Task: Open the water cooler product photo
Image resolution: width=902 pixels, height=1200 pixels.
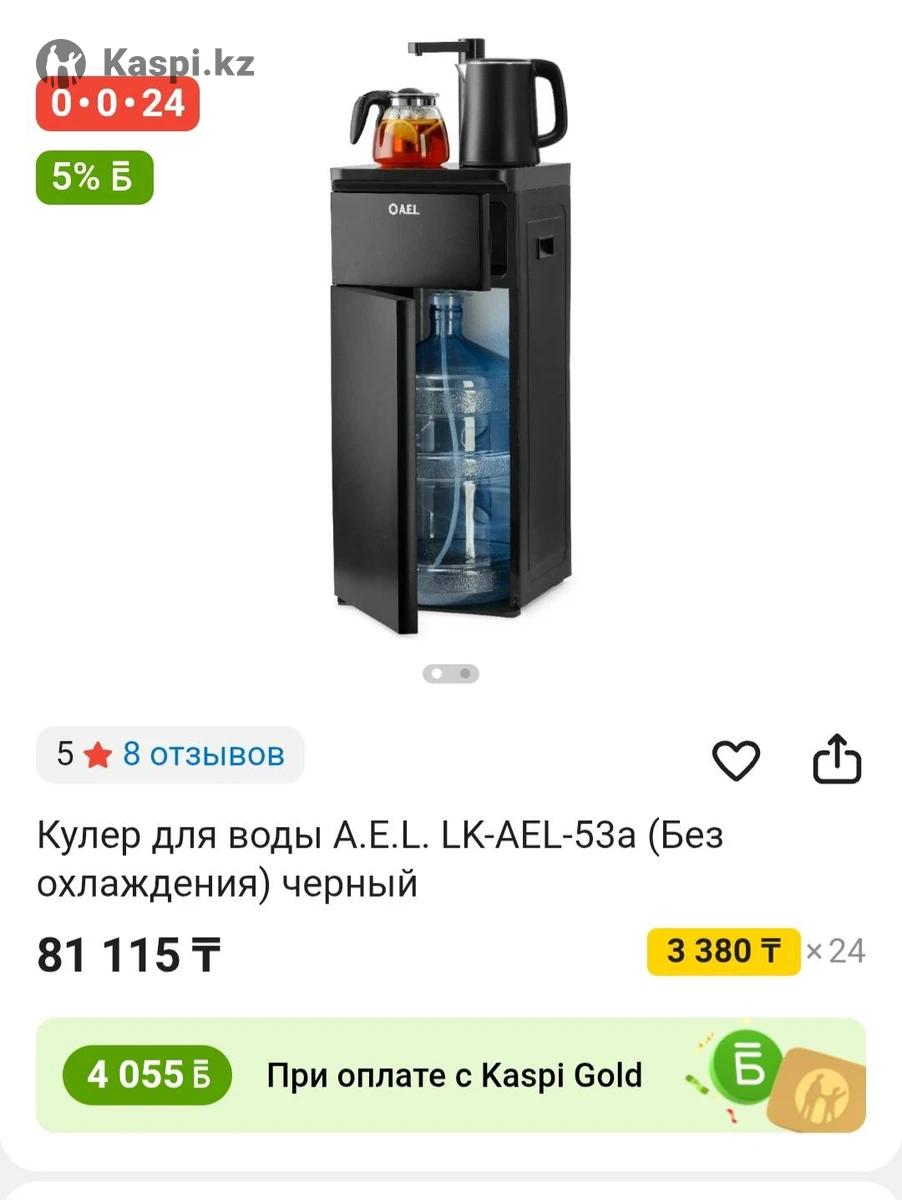Action: point(452,340)
